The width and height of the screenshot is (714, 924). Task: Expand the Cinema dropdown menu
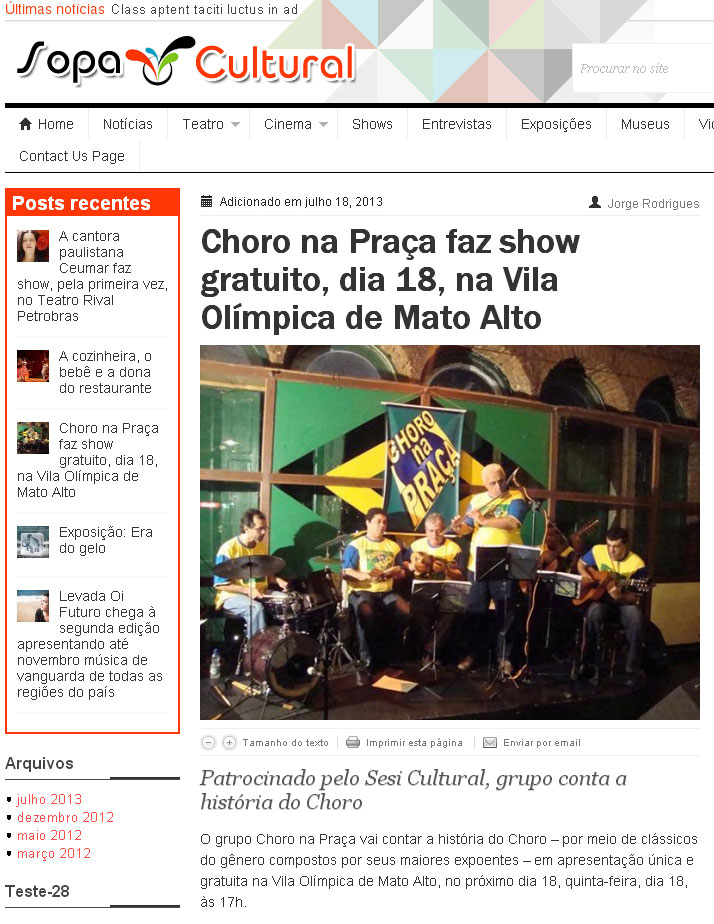pyautogui.click(x=295, y=124)
